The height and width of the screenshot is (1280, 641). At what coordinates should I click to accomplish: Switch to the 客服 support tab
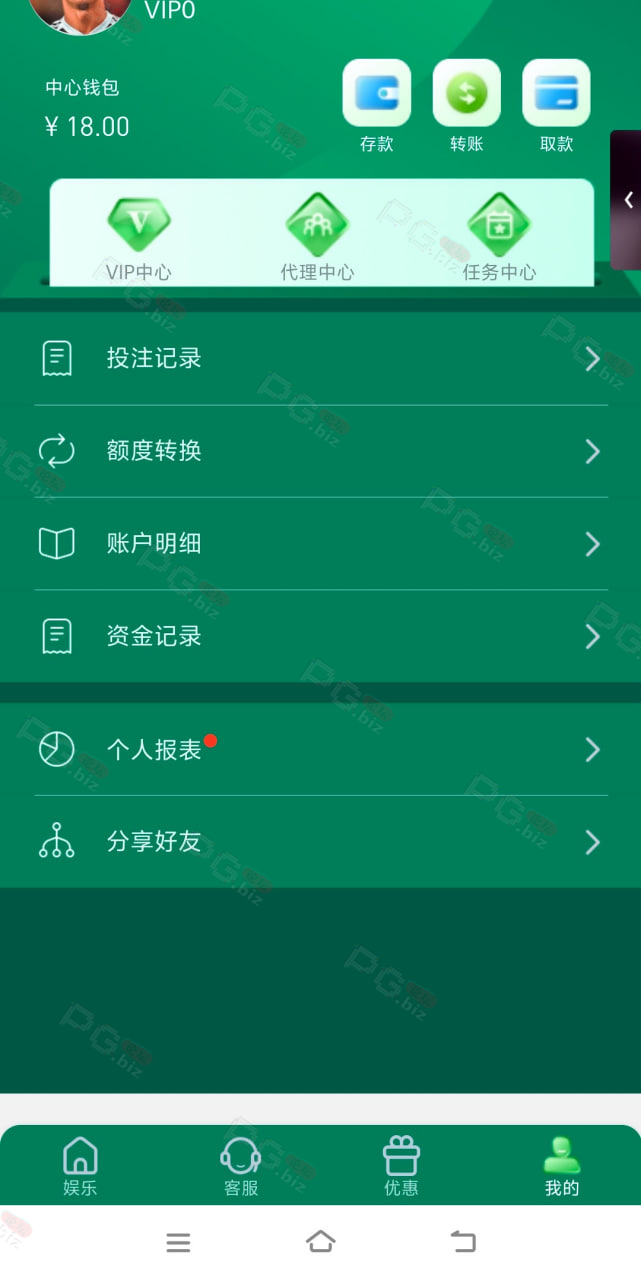(241, 1166)
